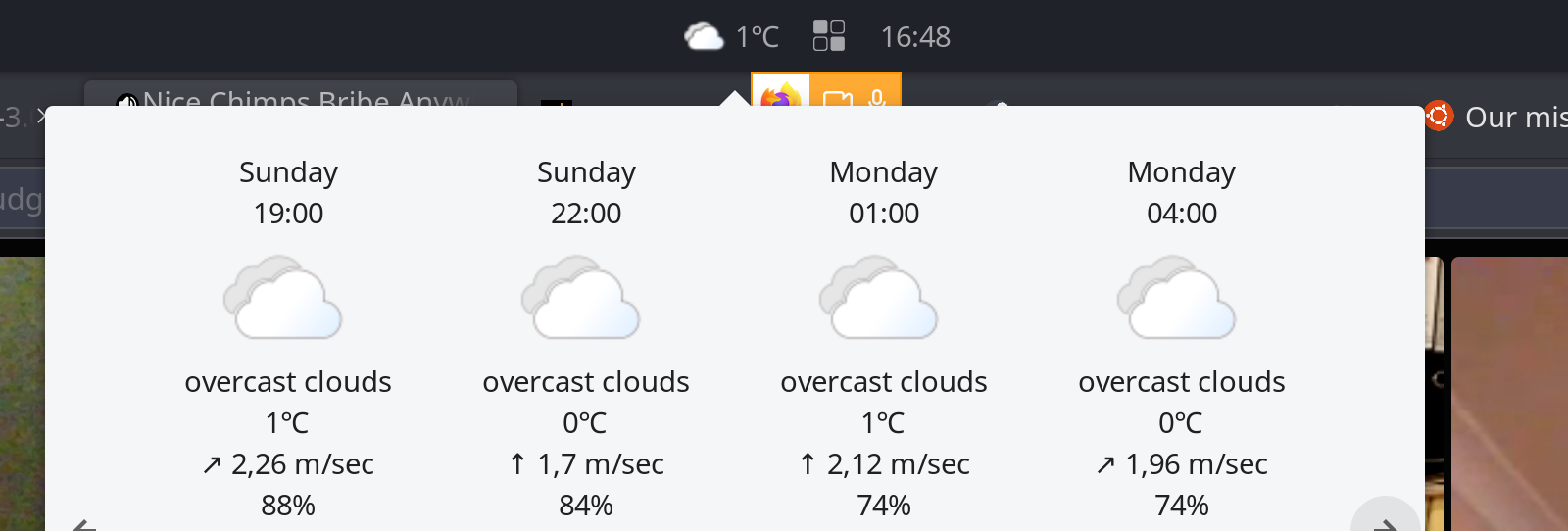This screenshot has height=531, width=1568.
Task: Open the app grid icon in top bar
Action: click(829, 36)
